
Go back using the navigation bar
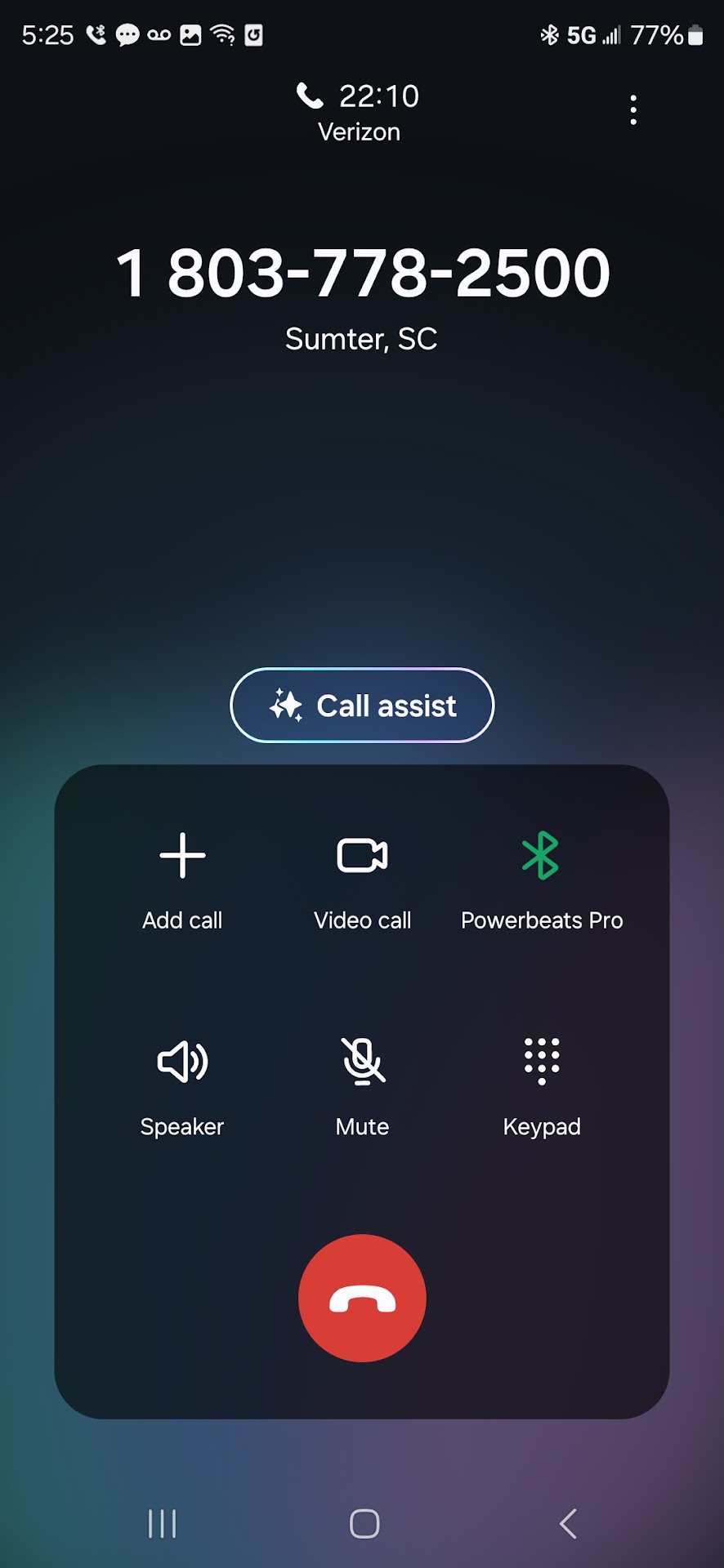point(568,1523)
